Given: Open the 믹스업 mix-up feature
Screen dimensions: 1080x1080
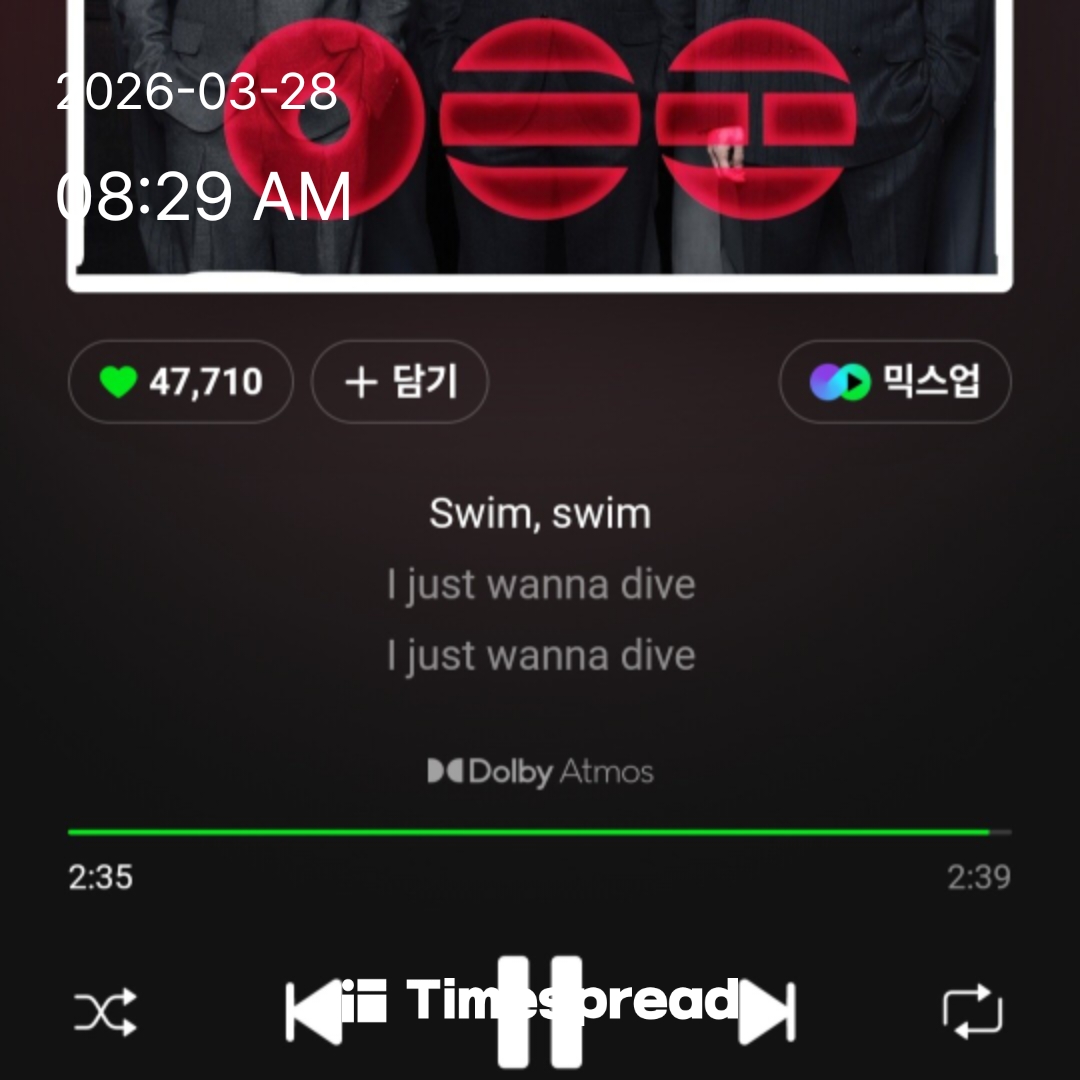Looking at the screenshot, I should 895,382.
